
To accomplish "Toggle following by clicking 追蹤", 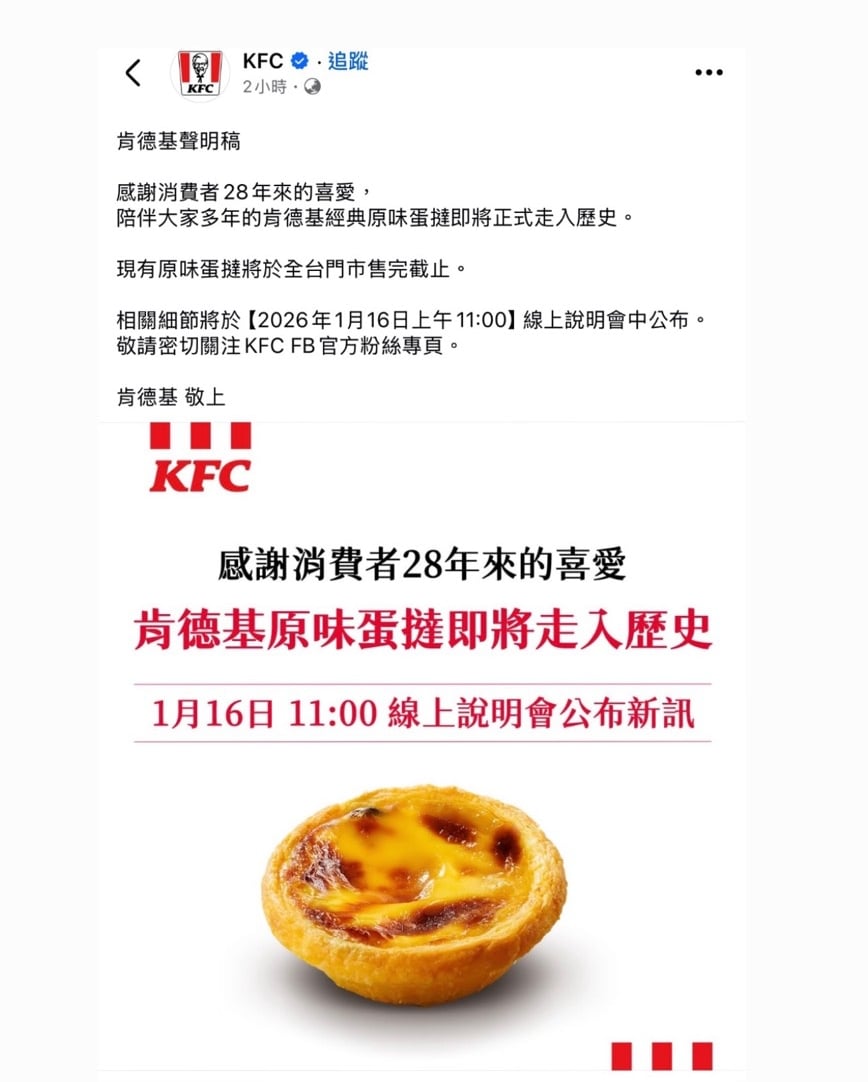I will click(x=349, y=61).
